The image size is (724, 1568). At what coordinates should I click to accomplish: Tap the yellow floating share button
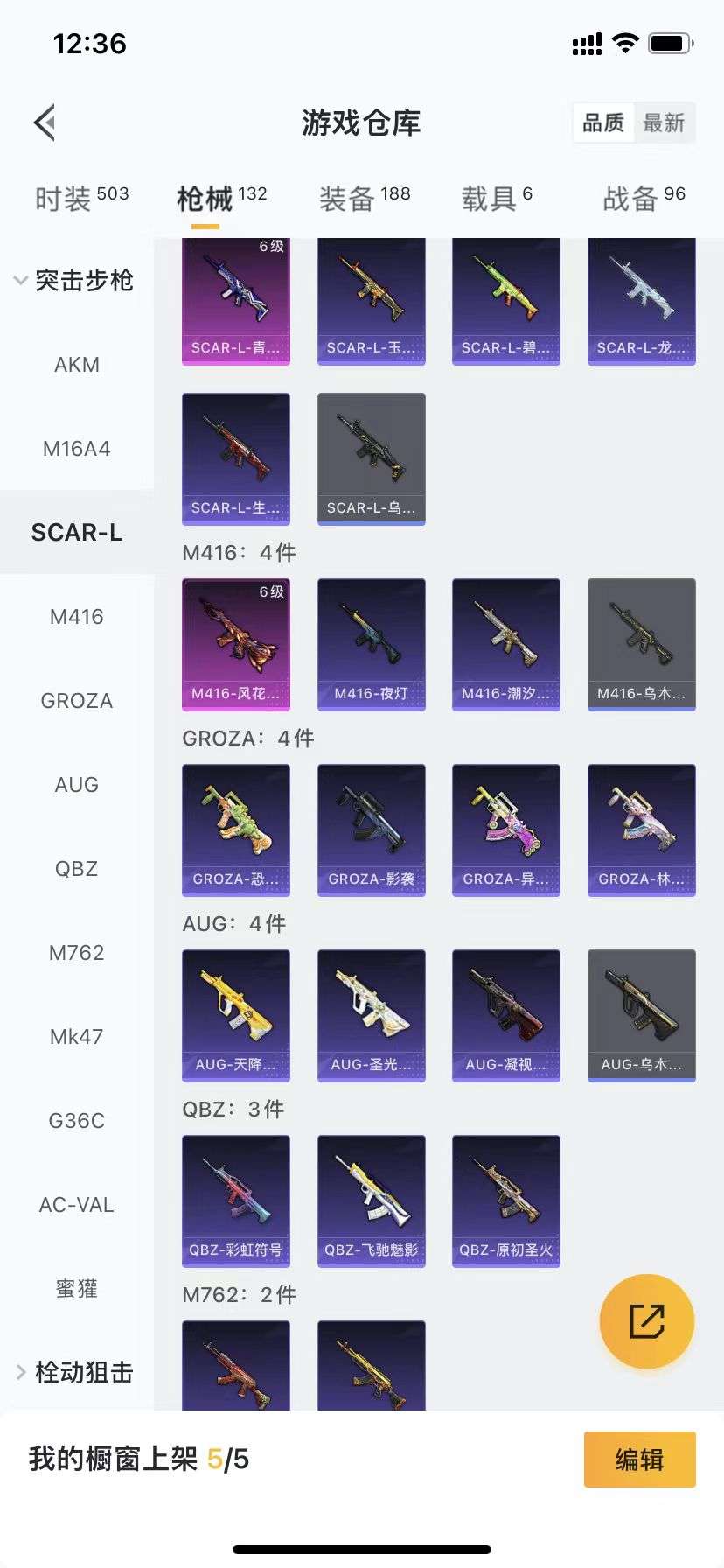[x=647, y=1321]
